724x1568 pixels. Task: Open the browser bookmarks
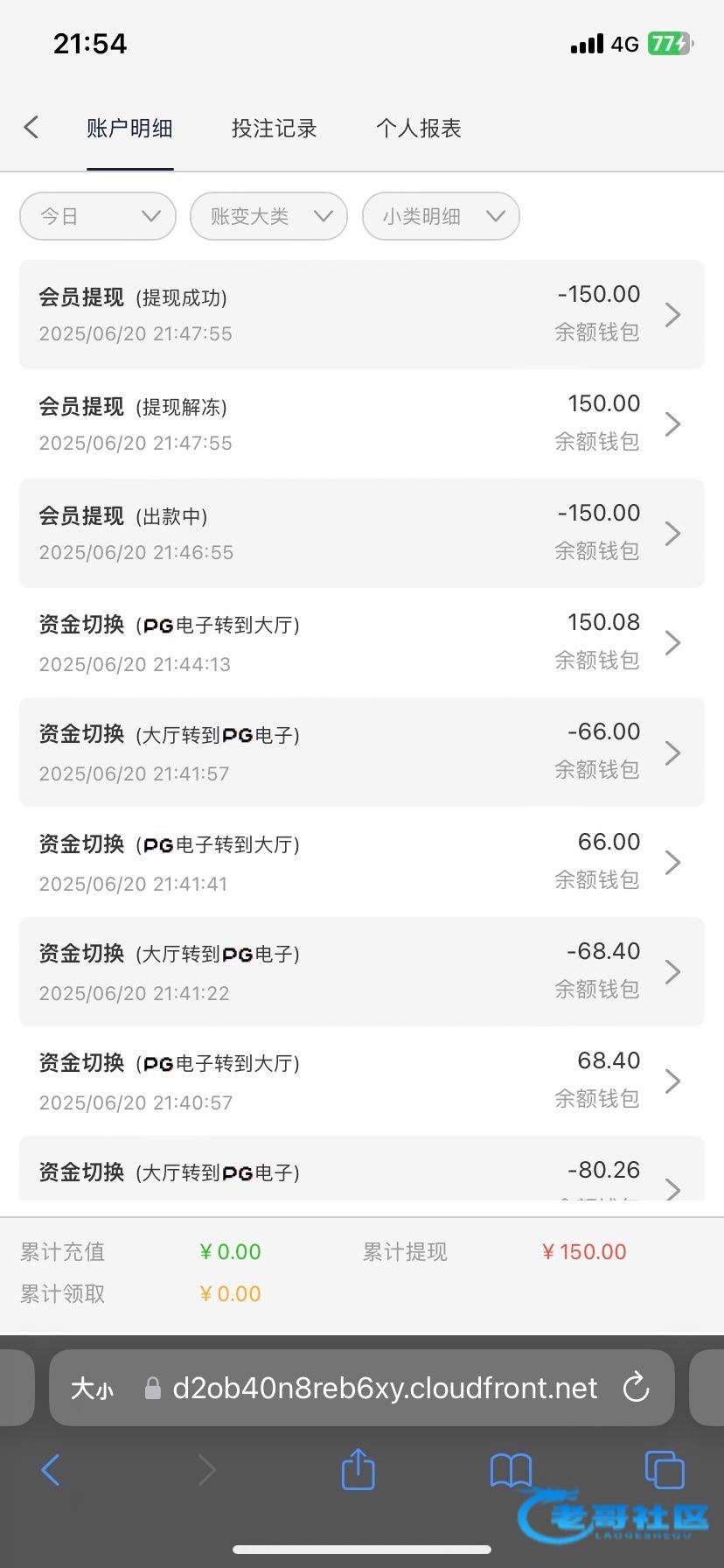pyautogui.click(x=511, y=1470)
